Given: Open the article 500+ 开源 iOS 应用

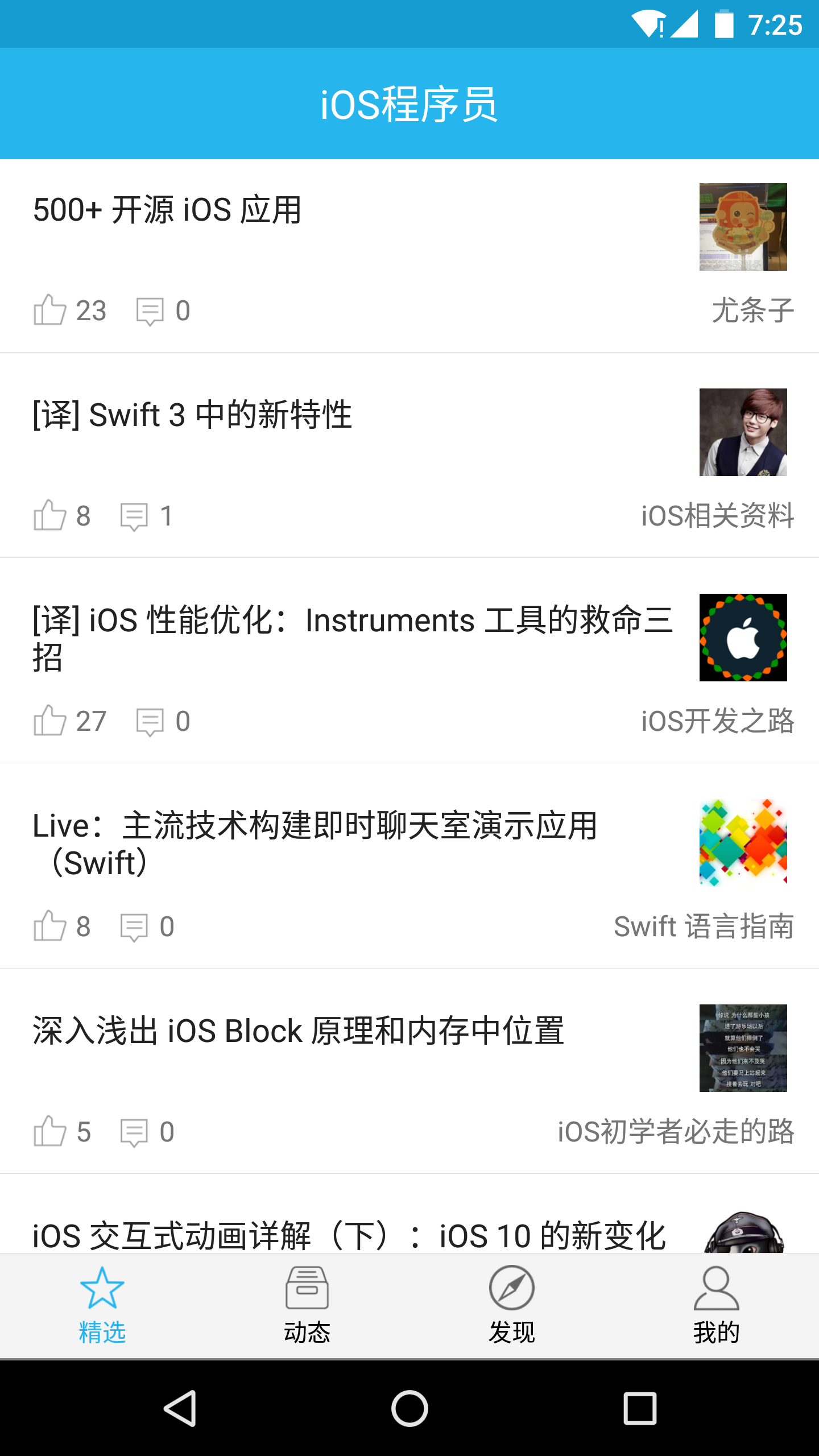Looking at the screenshot, I should (x=167, y=210).
